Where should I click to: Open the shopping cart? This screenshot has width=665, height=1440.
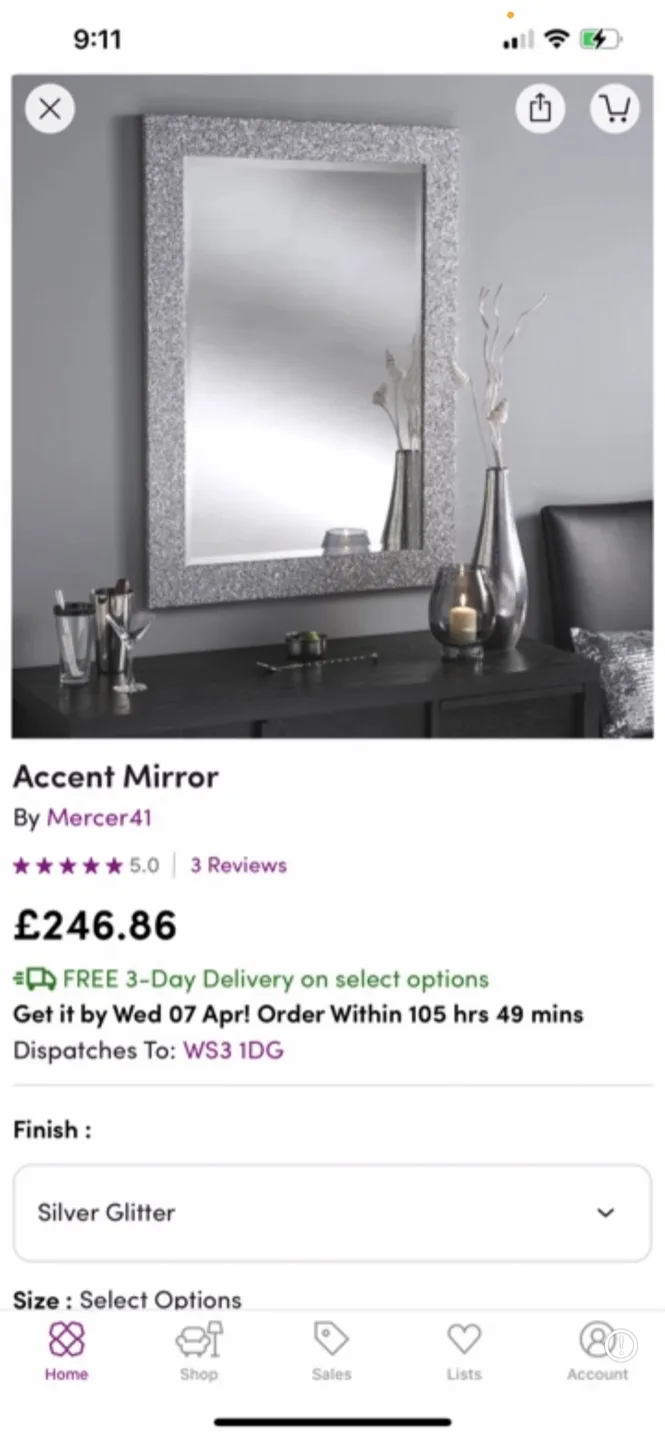pos(614,109)
